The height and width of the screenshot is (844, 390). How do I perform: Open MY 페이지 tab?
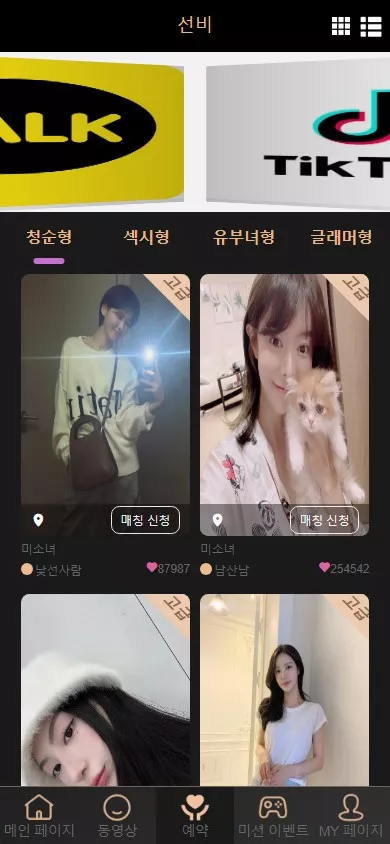pyautogui.click(x=351, y=815)
